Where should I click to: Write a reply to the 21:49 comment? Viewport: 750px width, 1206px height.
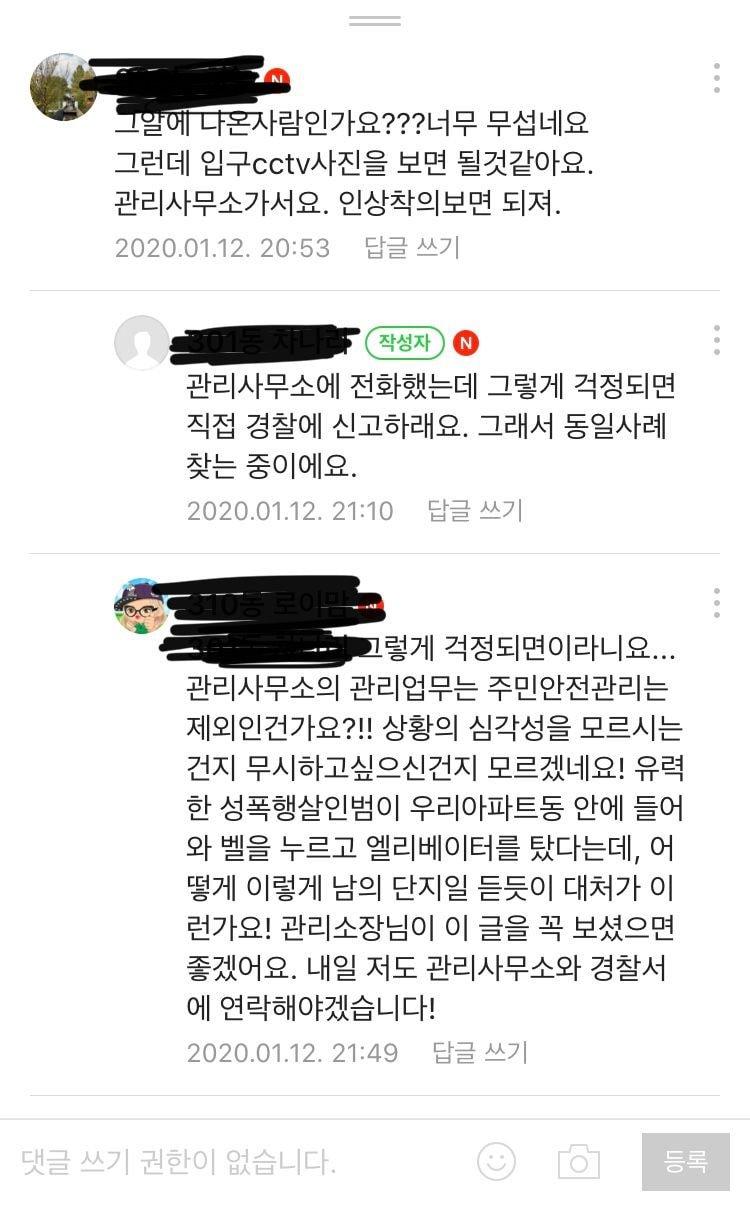point(479,1052)
